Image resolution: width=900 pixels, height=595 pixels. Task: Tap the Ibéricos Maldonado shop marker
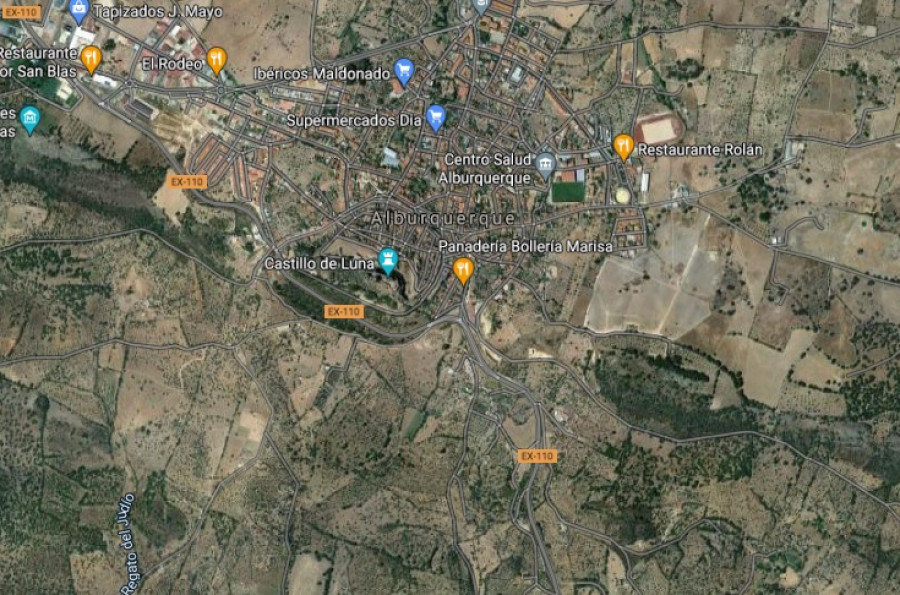coord(404,70)
